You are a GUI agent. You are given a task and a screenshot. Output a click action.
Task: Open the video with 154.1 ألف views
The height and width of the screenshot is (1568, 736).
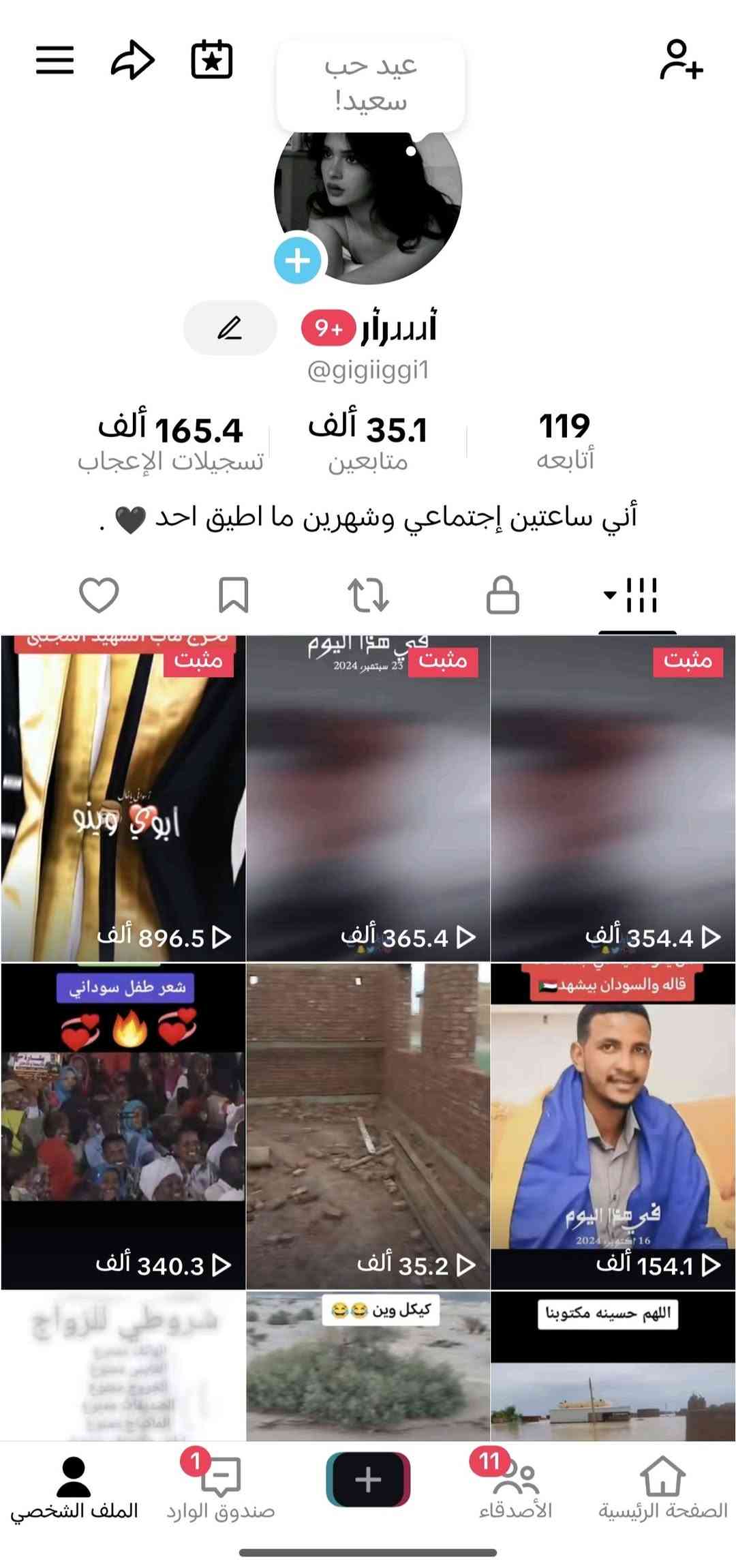[x=613, y=1125]
